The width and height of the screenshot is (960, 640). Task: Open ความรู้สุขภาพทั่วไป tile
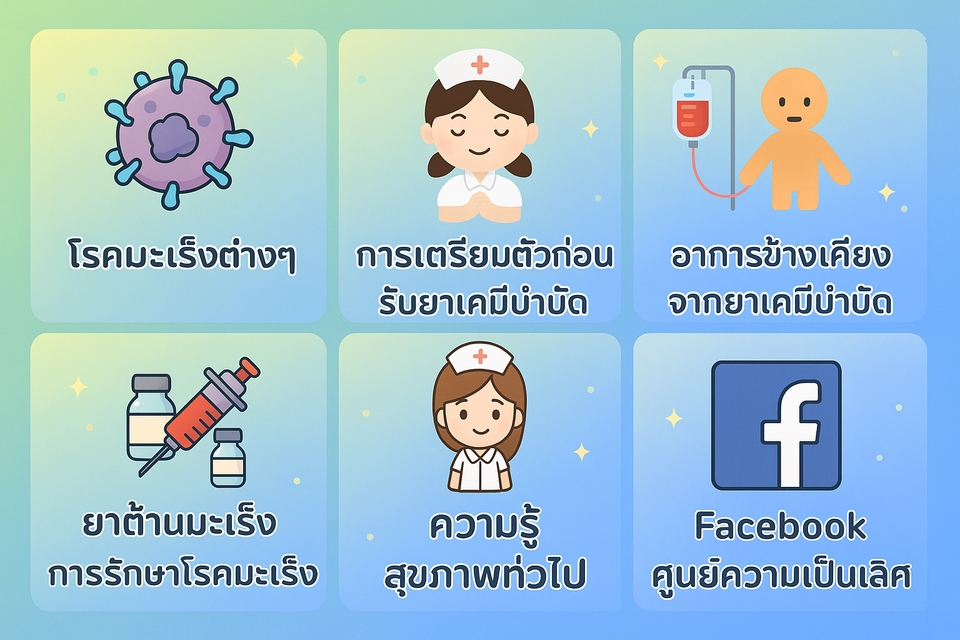[480, 472]
